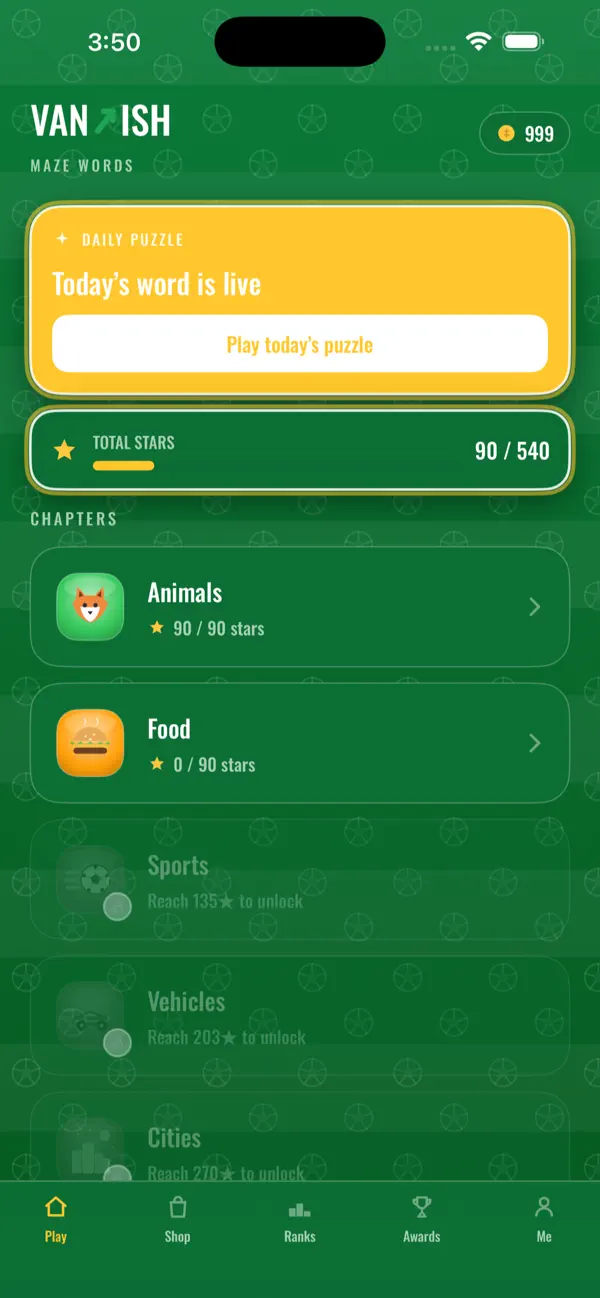
Task: Open the Total Stars card
Action: (300, 451)
